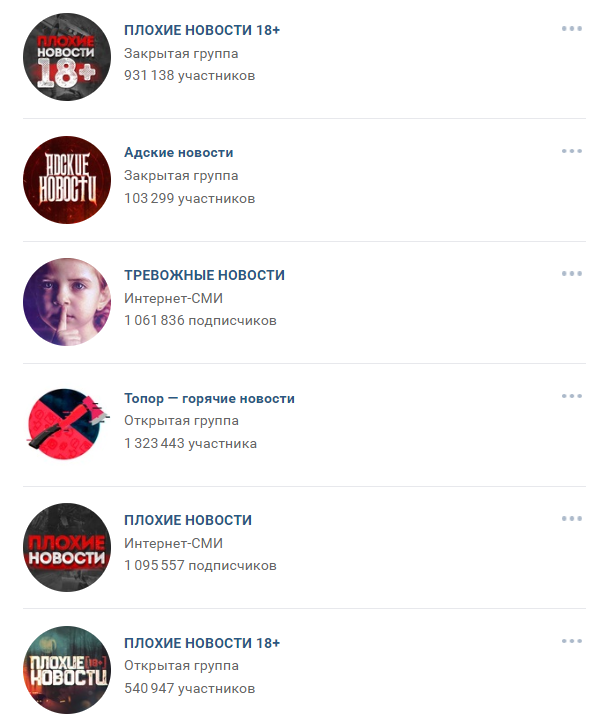The image size is (607, 727).
Task: Tap the Топор group avatar
Action: pos(66,425)
